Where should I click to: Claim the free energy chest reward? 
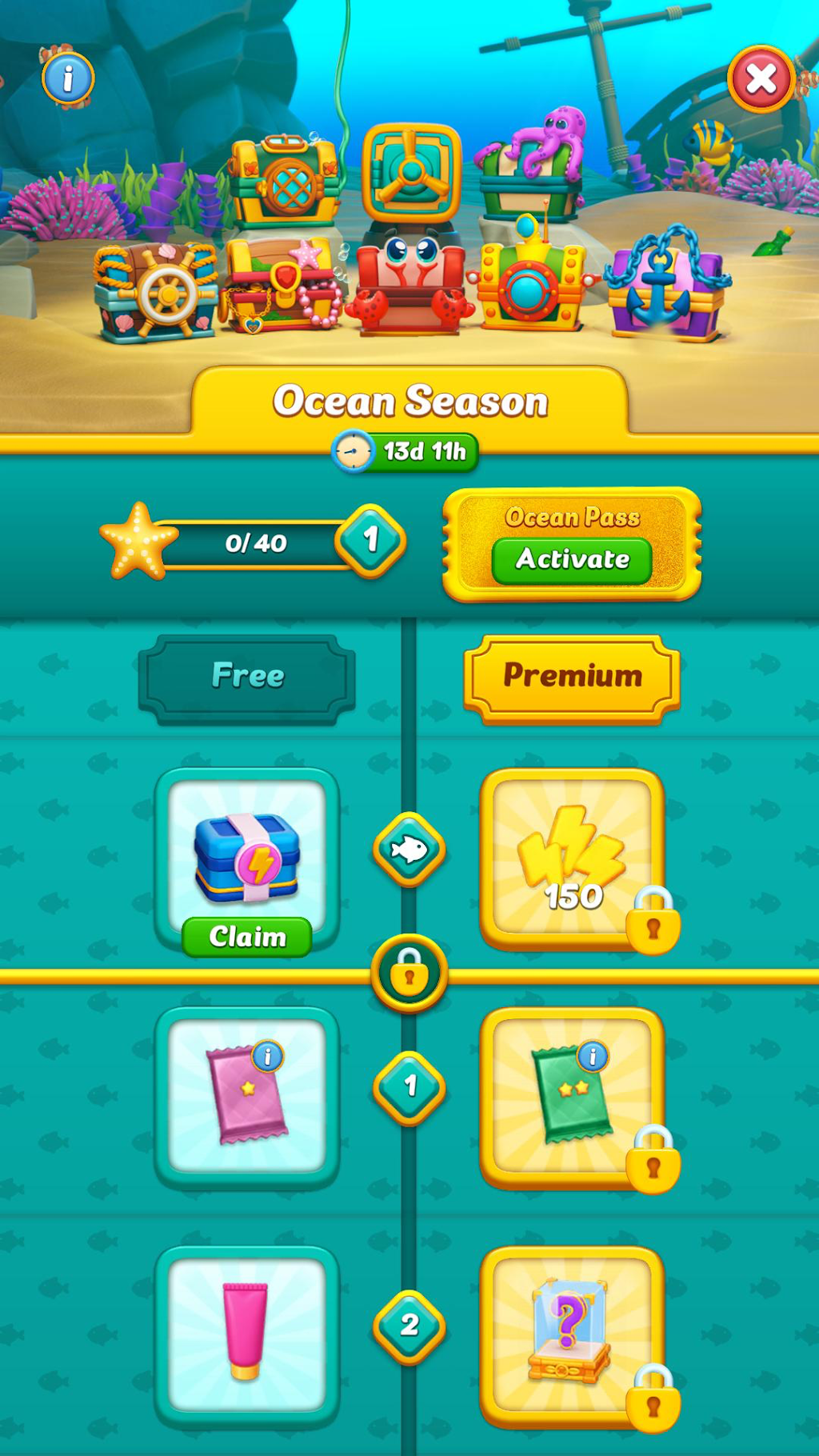tap(247, 936)
